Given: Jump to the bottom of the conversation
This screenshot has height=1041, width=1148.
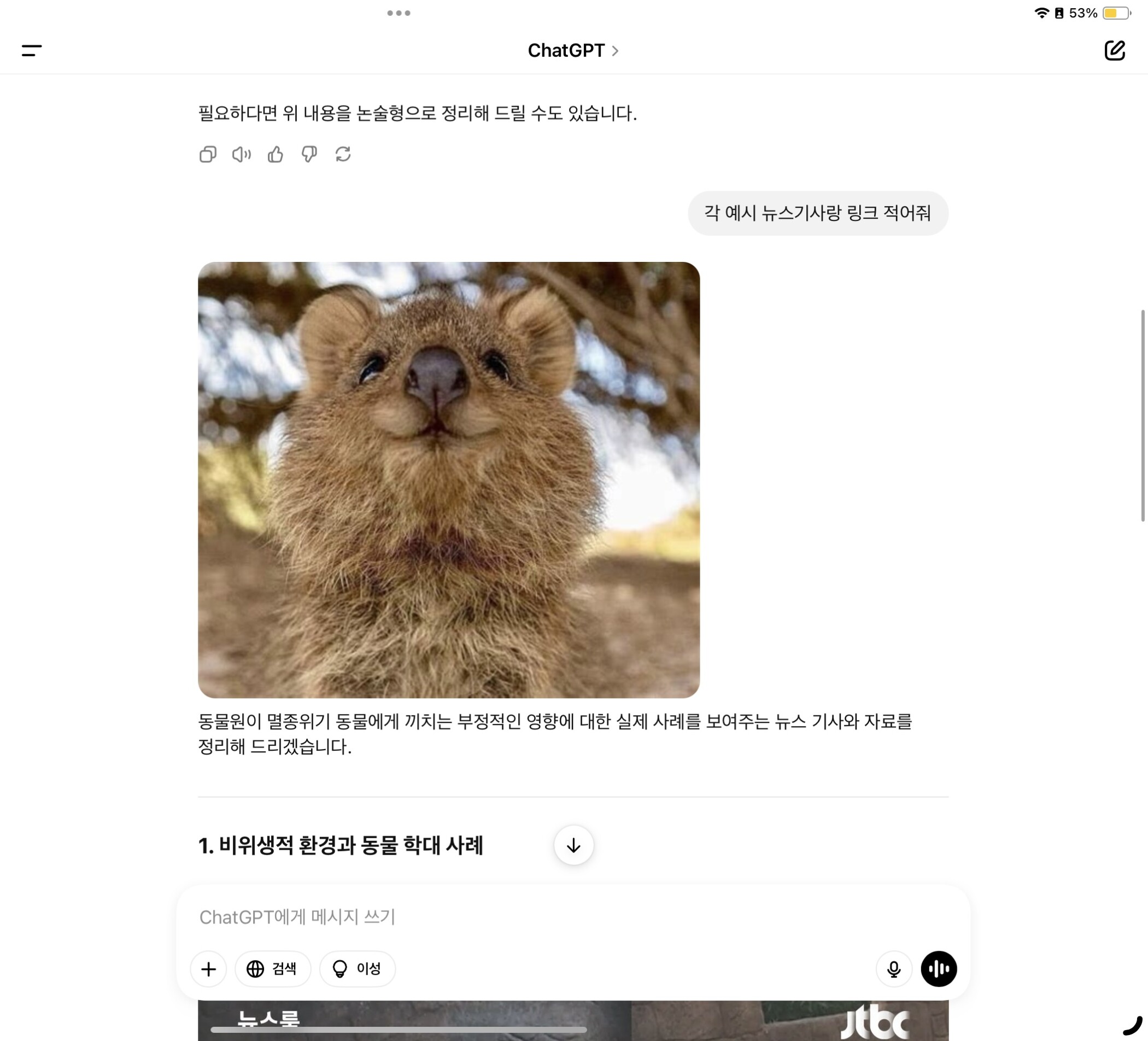Looking at the screenshot, I should coord(573,845).
